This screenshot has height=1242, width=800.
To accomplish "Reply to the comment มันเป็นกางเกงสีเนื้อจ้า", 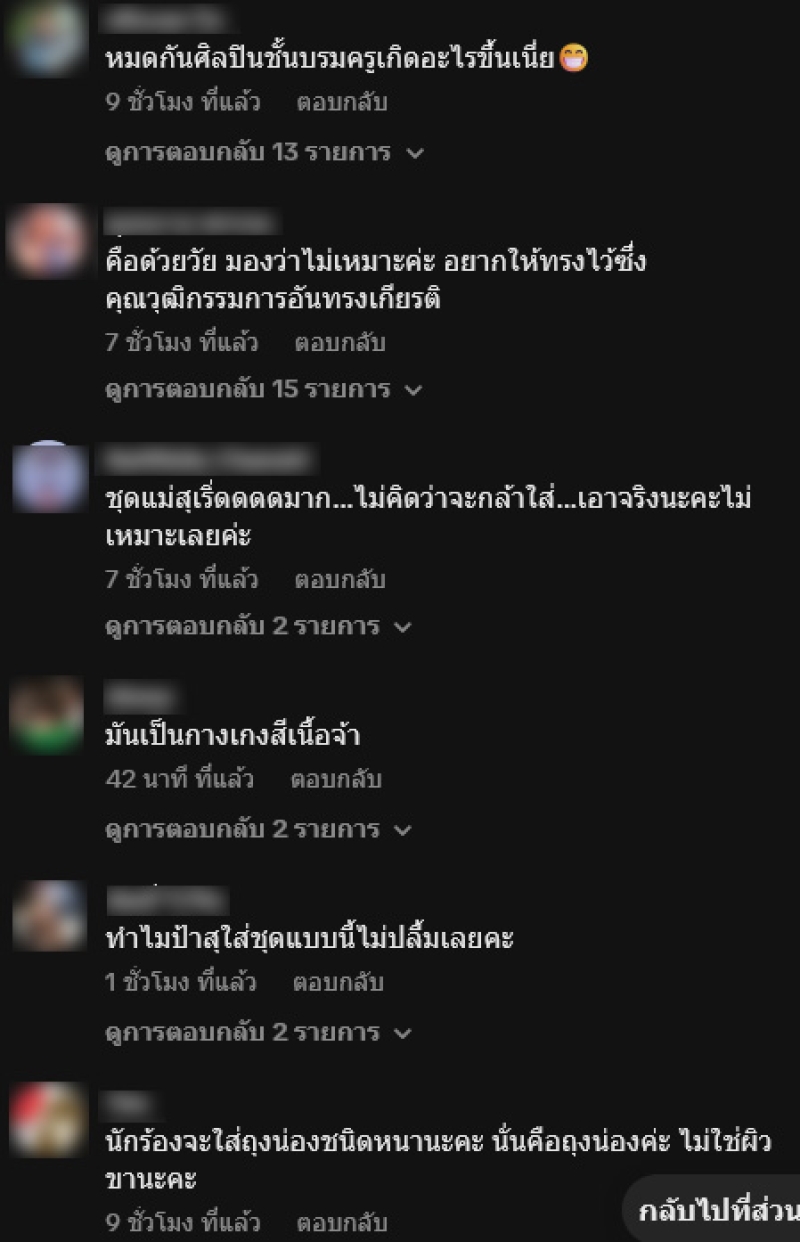I will (336, 779).
